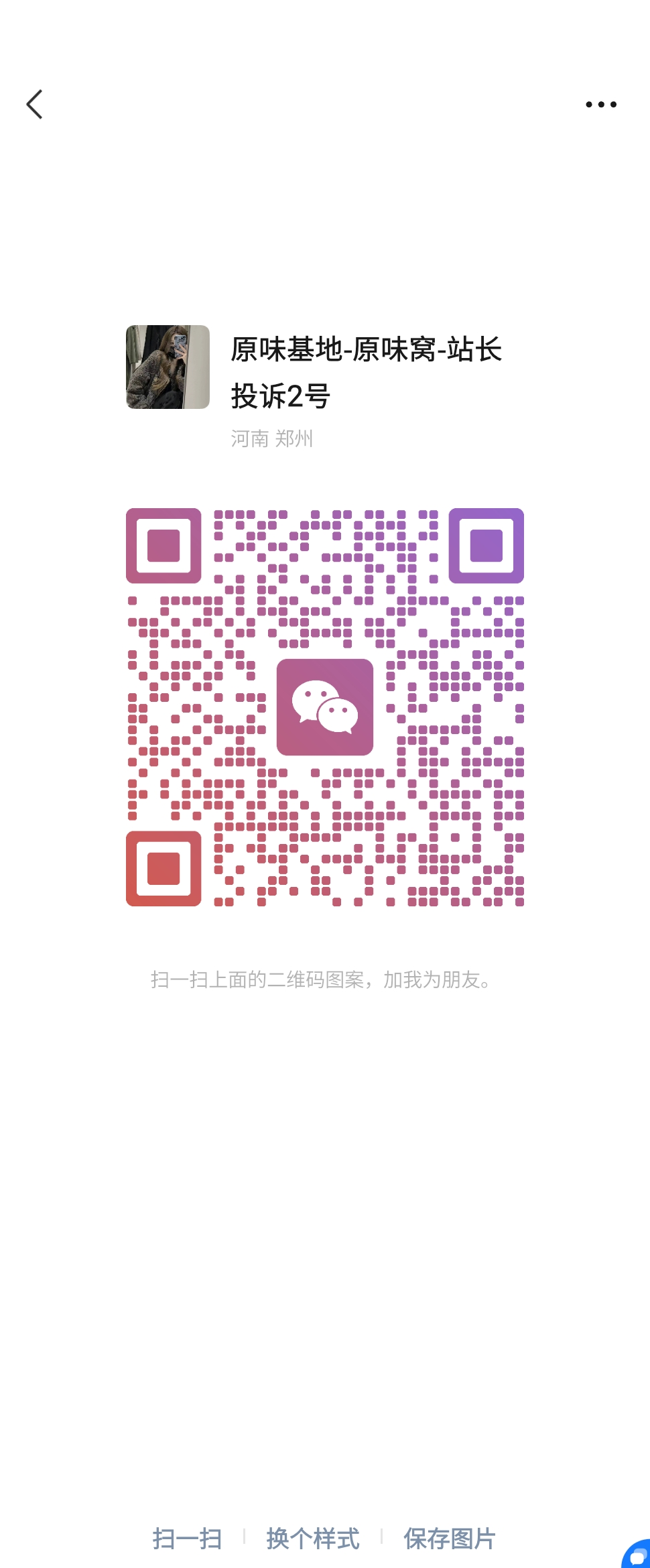650x1568 pixels.
Task: Tap the nickname line 投诉2号
Action: tap(281, 396)
